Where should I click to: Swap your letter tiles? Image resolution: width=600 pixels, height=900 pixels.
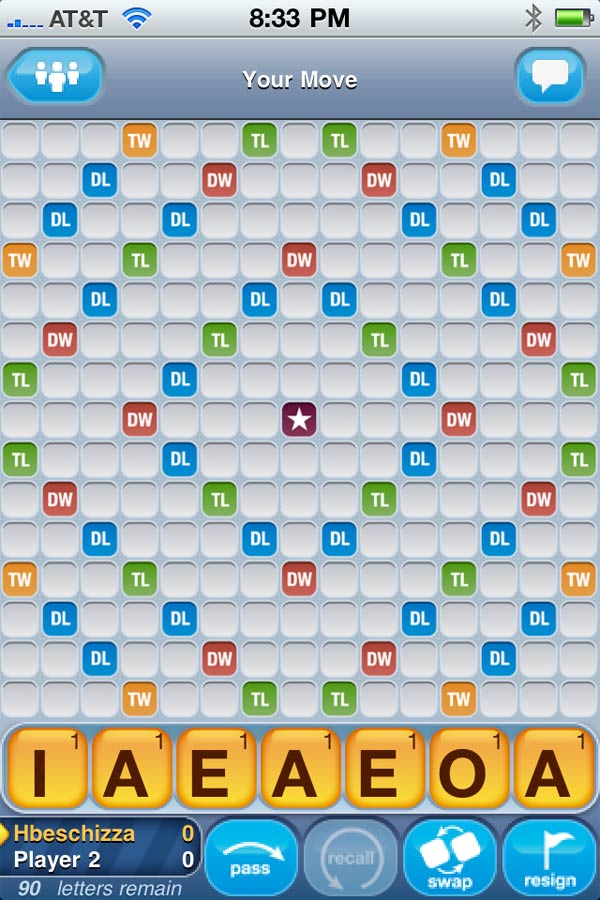[450, 858]
